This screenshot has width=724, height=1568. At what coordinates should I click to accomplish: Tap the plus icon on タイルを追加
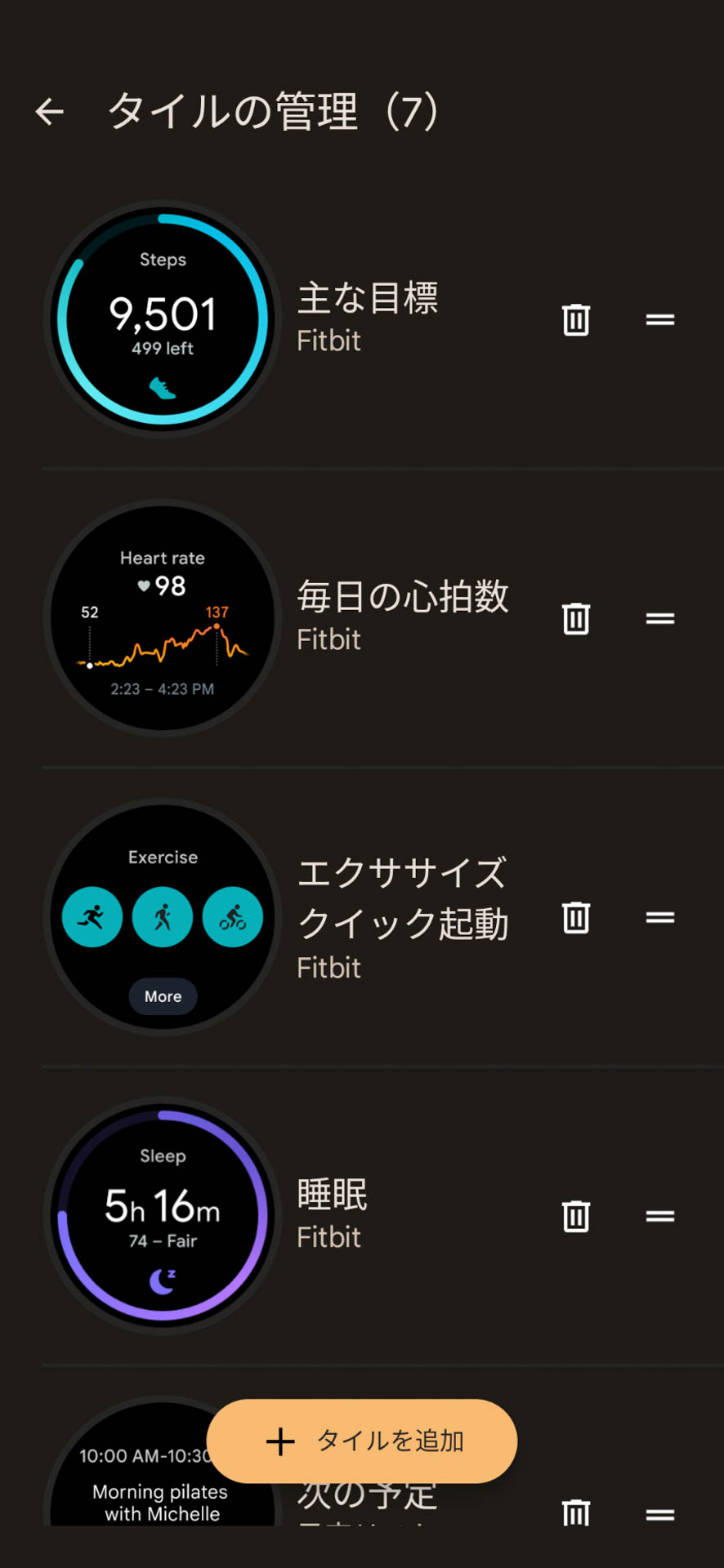(x=279, y=1441)
